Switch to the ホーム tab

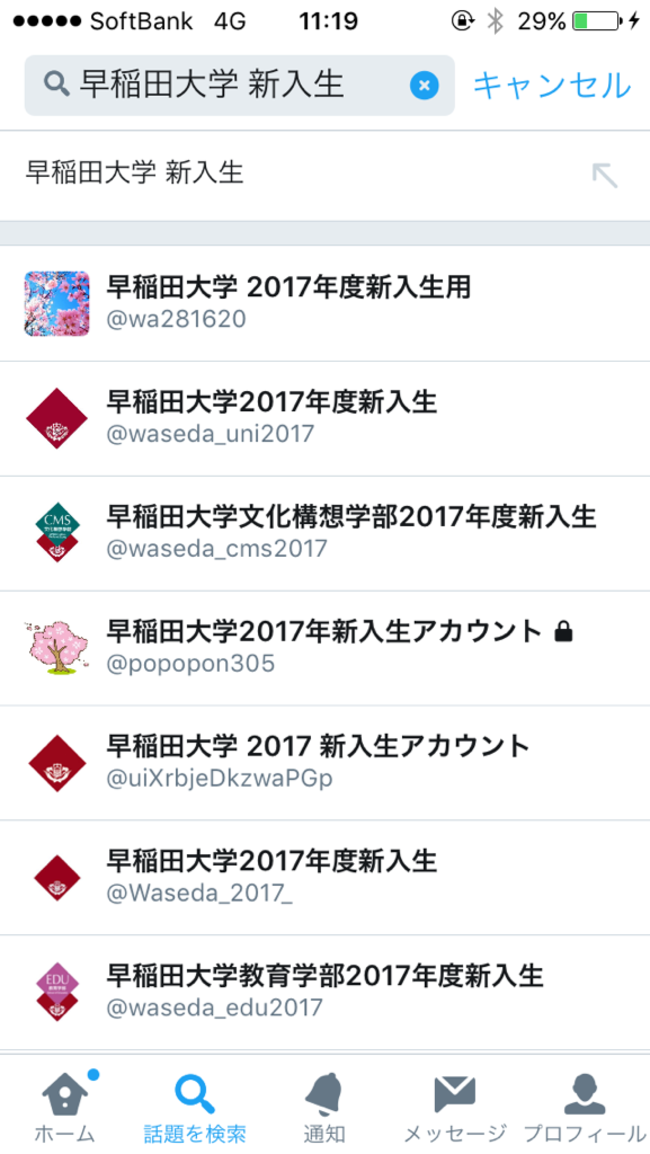pyautogui.click(x=65, y=1106)
